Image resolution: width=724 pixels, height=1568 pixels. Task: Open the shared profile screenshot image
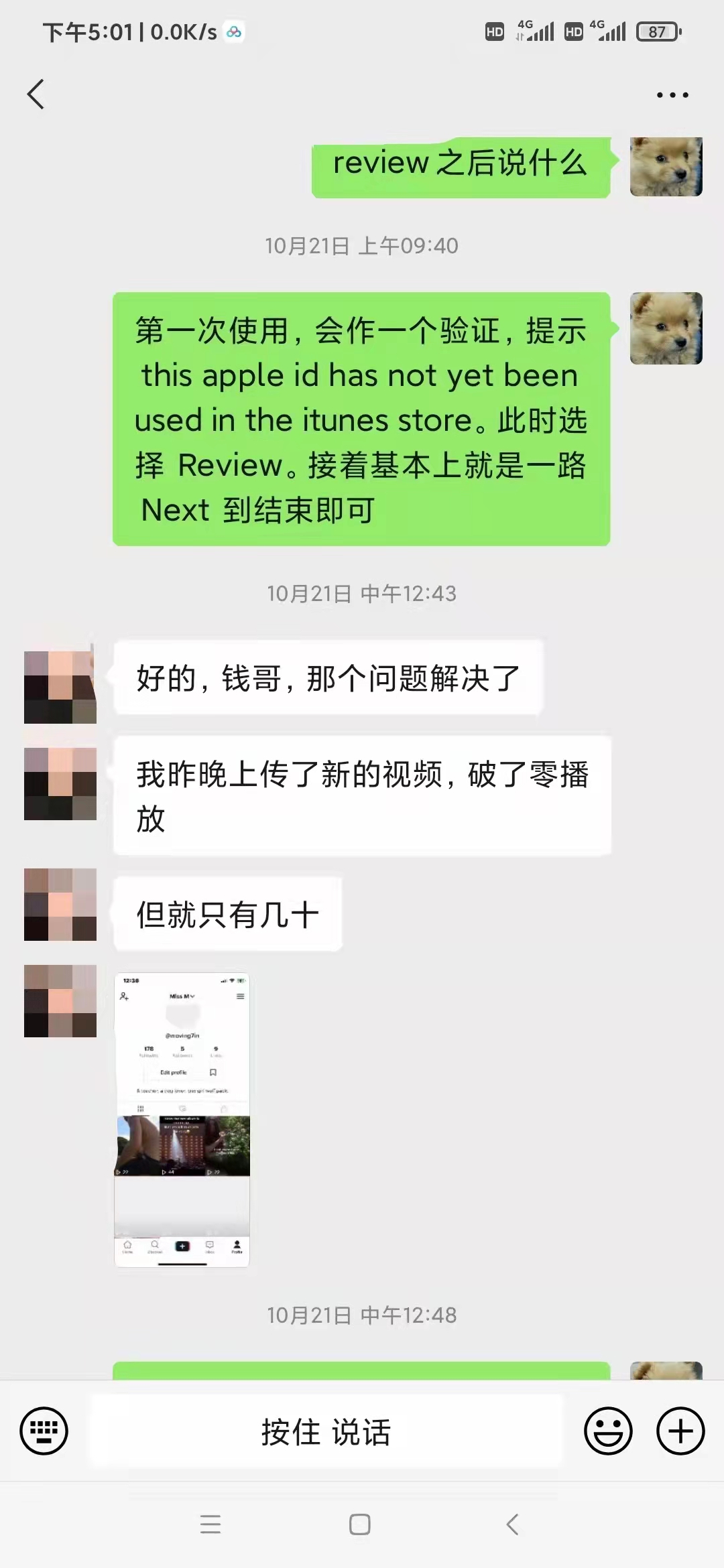182,1120
